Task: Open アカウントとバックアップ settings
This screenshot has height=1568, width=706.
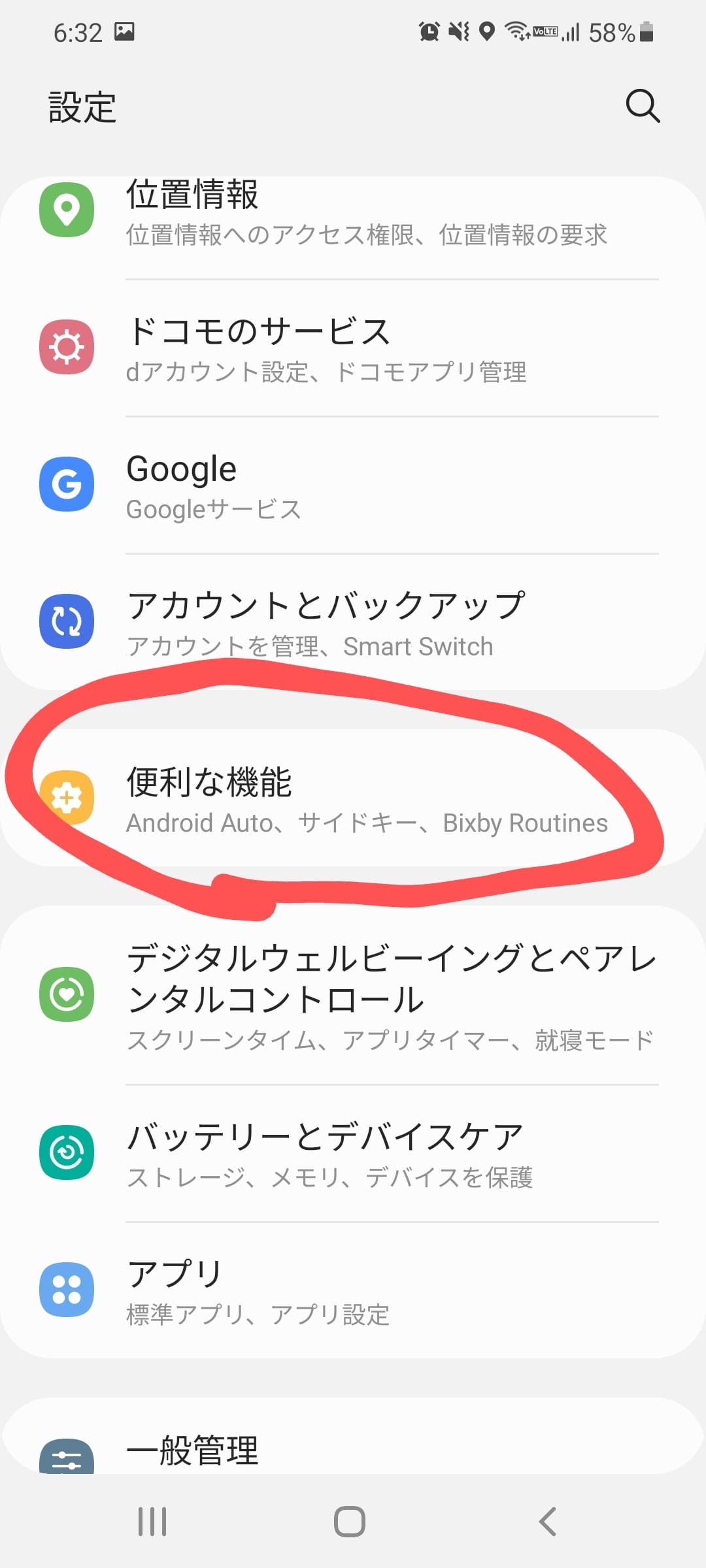Action: tap(353, 622)
